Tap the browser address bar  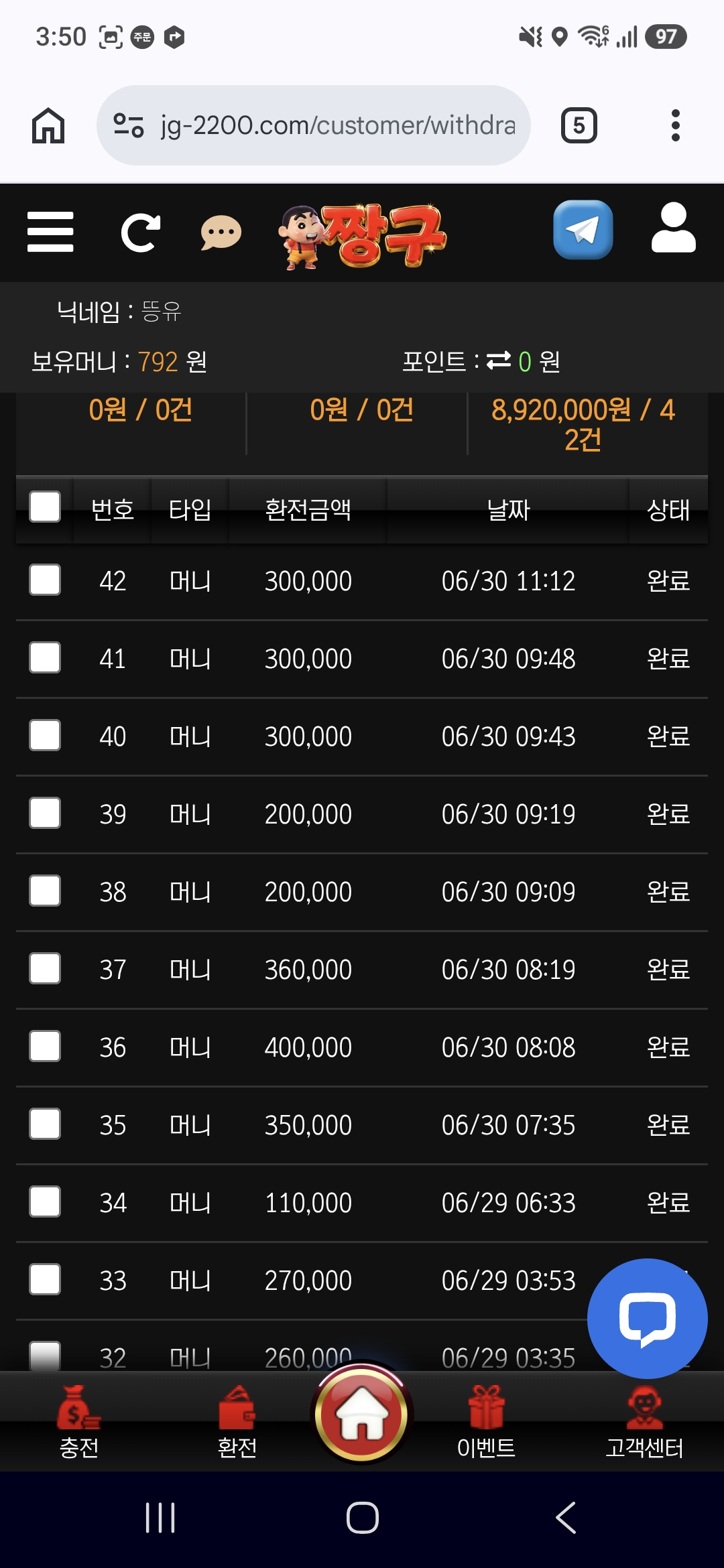pyautogui.click(x=314, y=125)
